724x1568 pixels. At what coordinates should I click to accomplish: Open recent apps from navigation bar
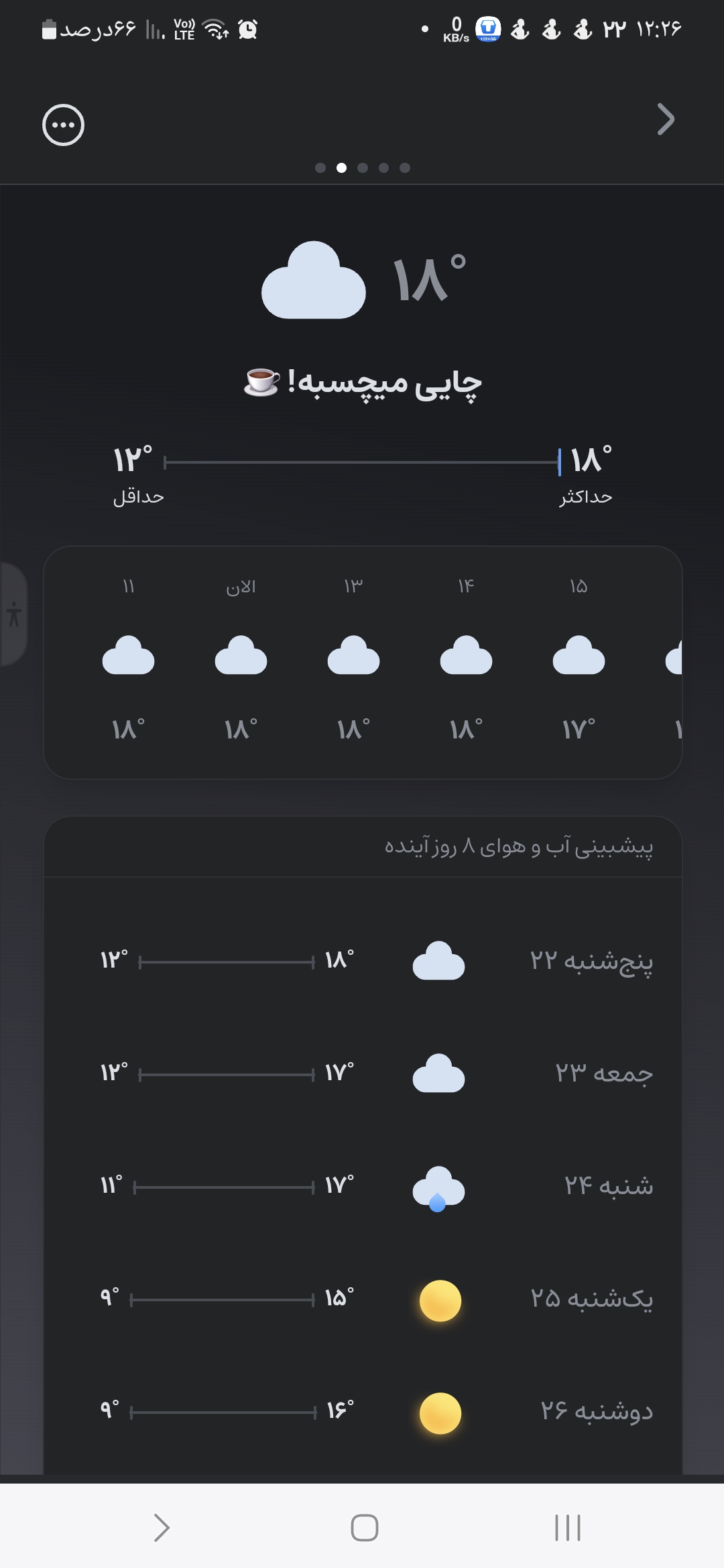click(567, 1528)
